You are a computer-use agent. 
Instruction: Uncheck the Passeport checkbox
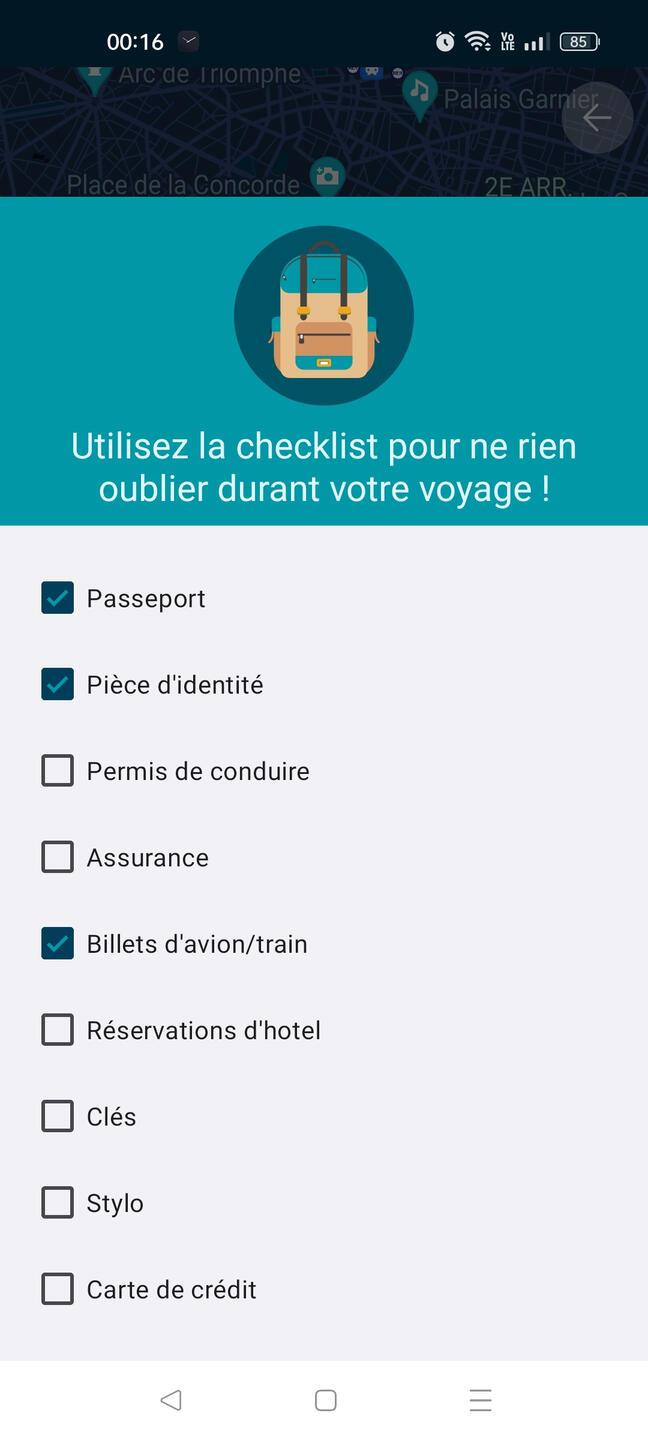pos(57,598)
